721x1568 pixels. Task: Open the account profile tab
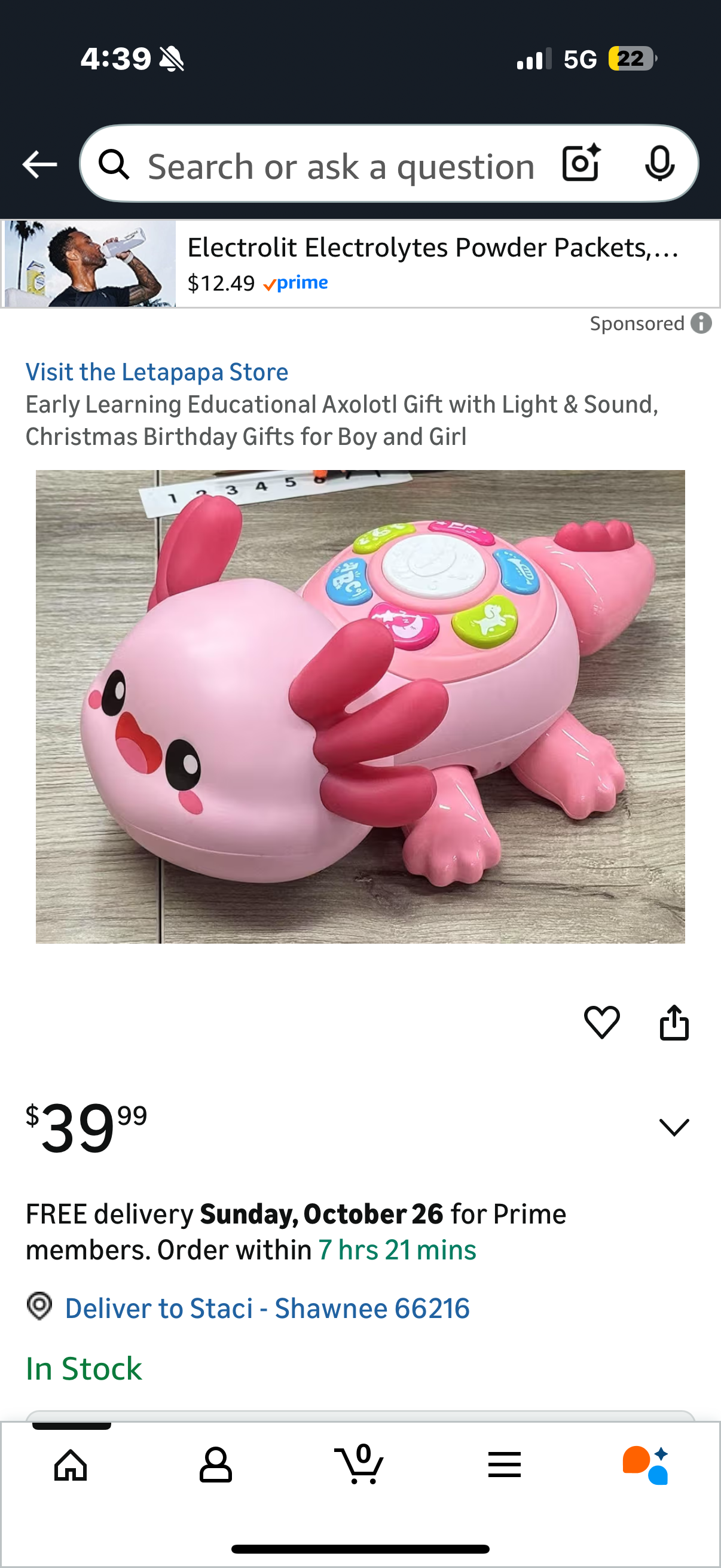tap(215, 1464)
